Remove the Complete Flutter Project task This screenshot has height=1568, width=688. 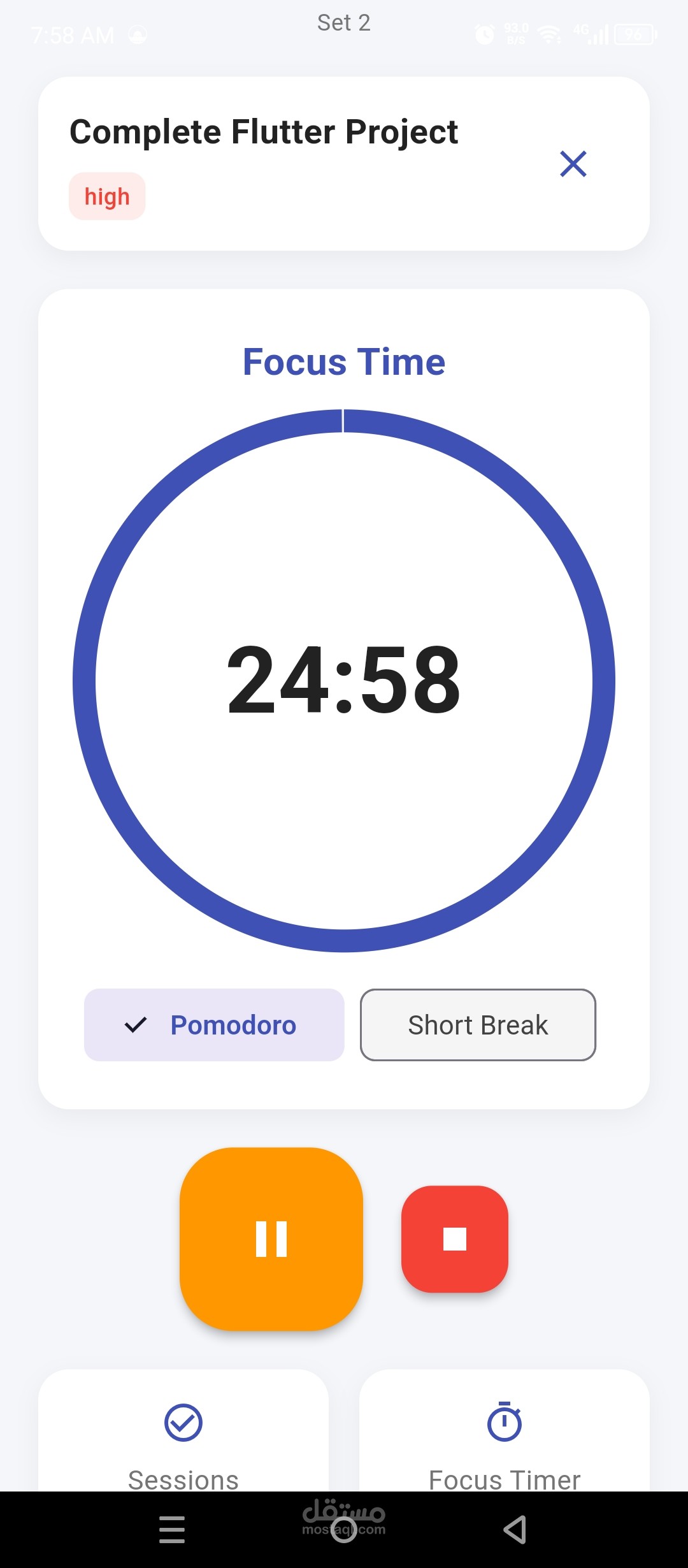pyautogui.click(x=573, y=164)
